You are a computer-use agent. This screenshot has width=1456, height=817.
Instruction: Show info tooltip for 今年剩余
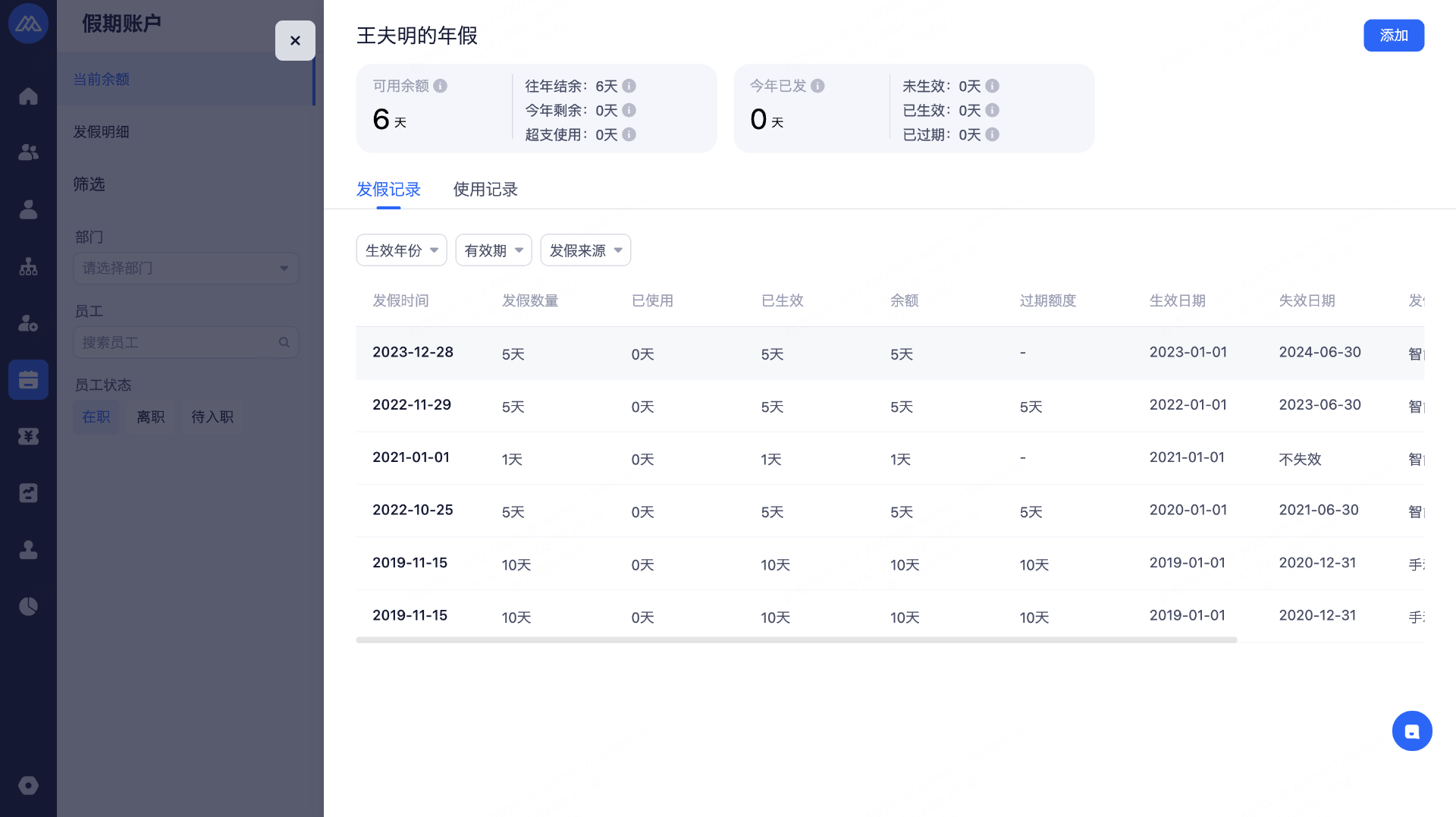tap(629, 111)
